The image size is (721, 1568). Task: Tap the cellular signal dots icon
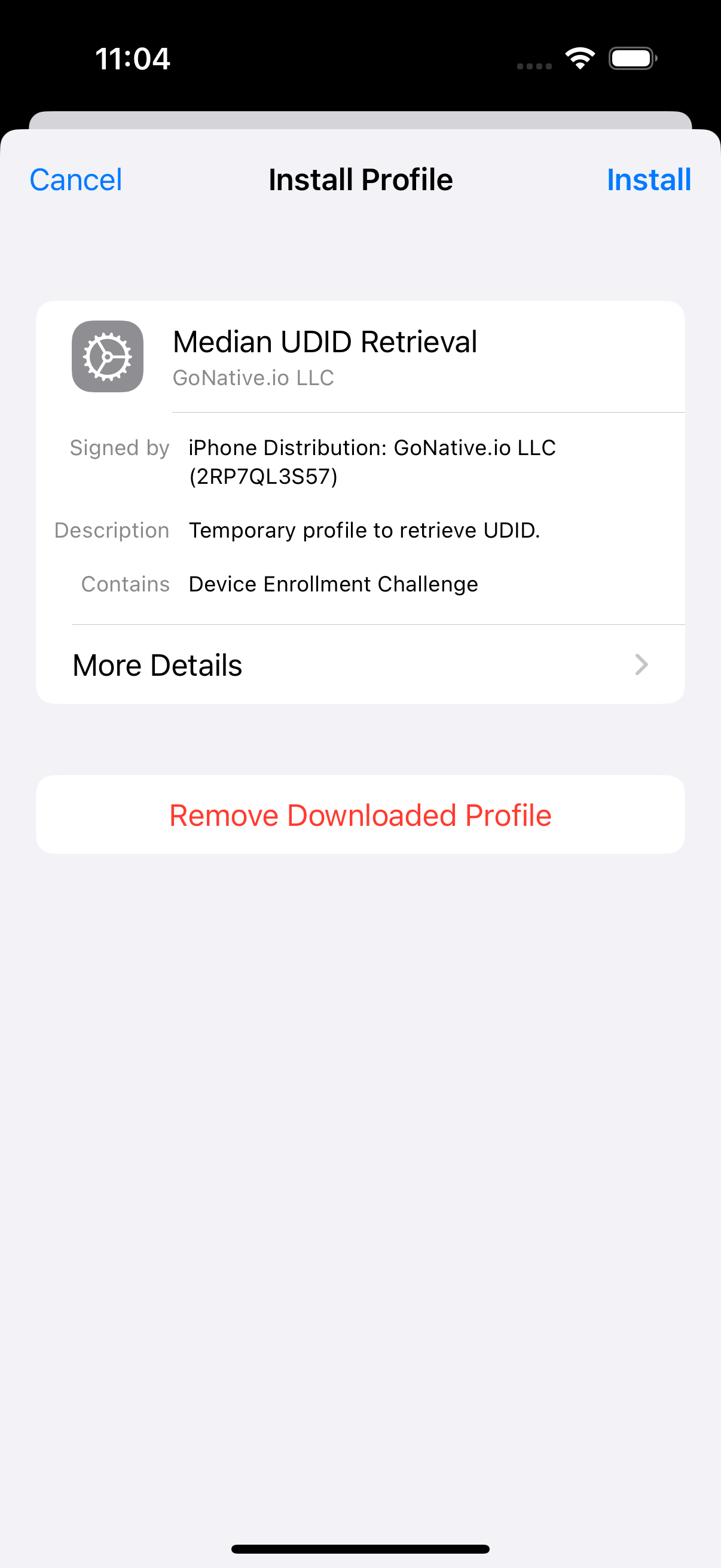click(x=534, y=61)
